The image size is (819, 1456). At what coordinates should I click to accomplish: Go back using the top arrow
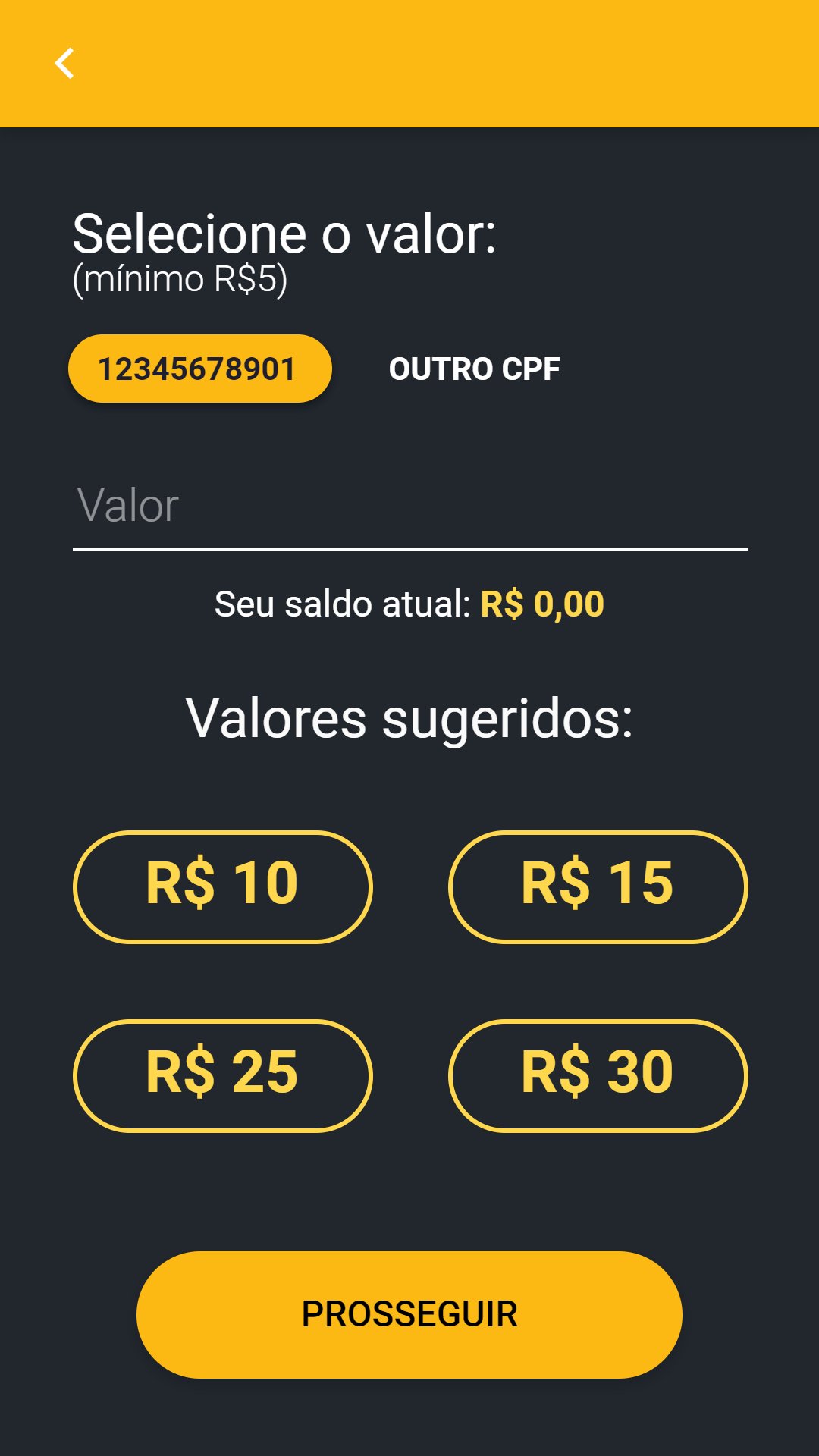coord(65,64)
